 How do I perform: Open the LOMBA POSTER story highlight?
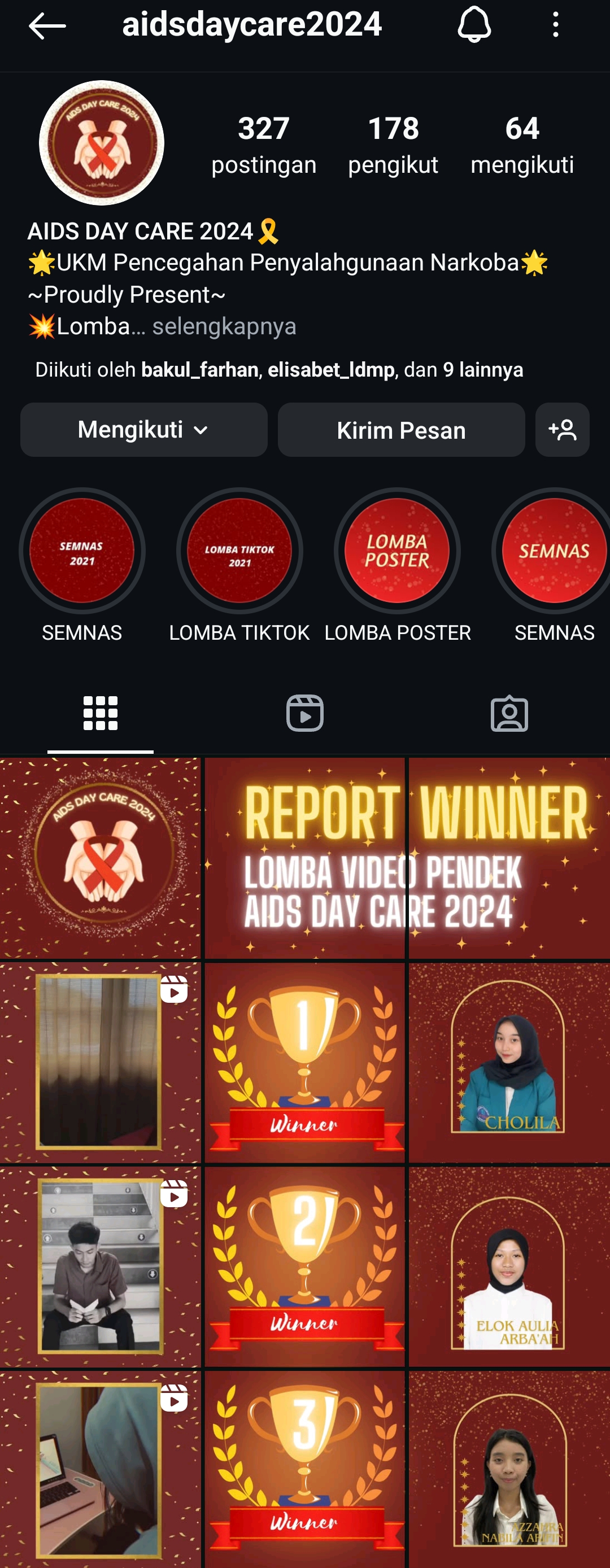397,551
